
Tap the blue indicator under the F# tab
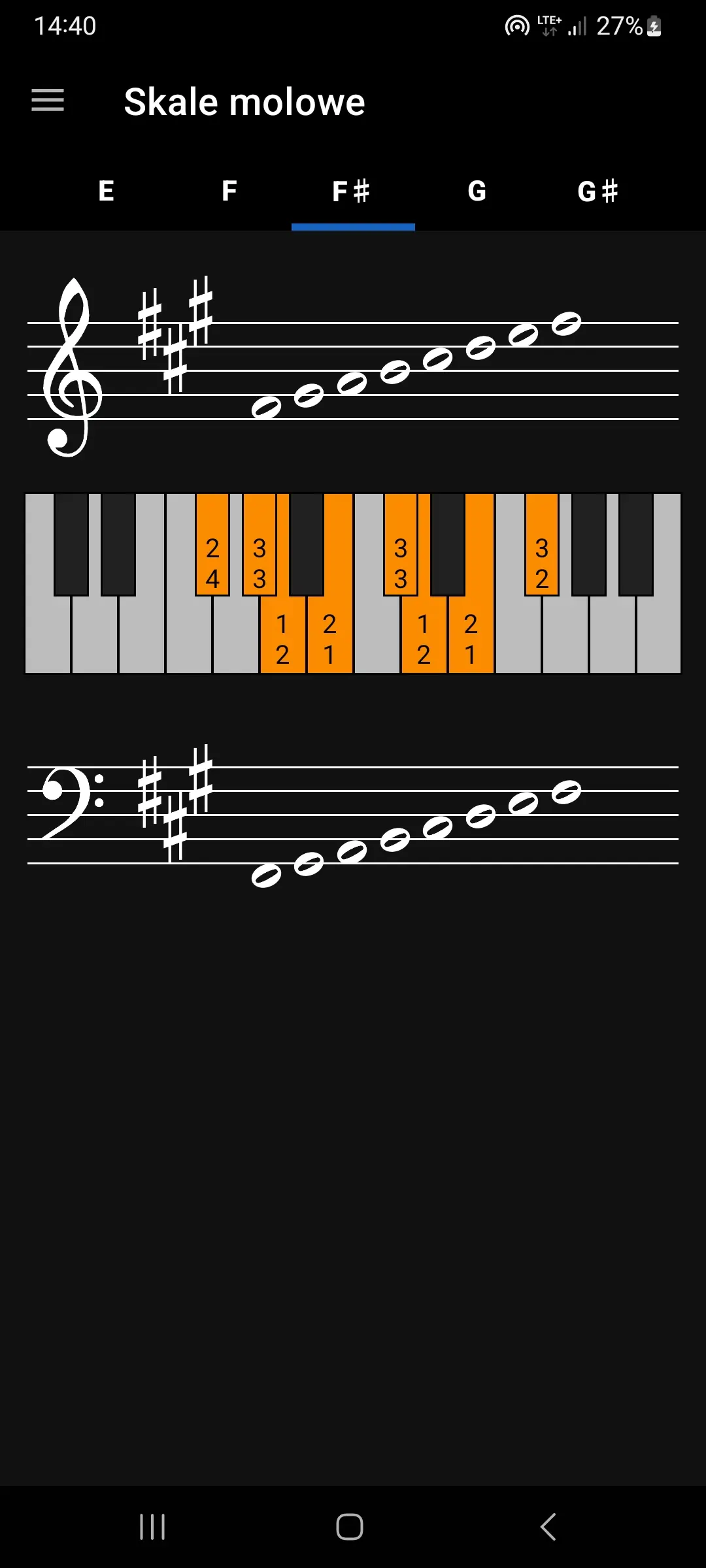[x=353, y=225]
